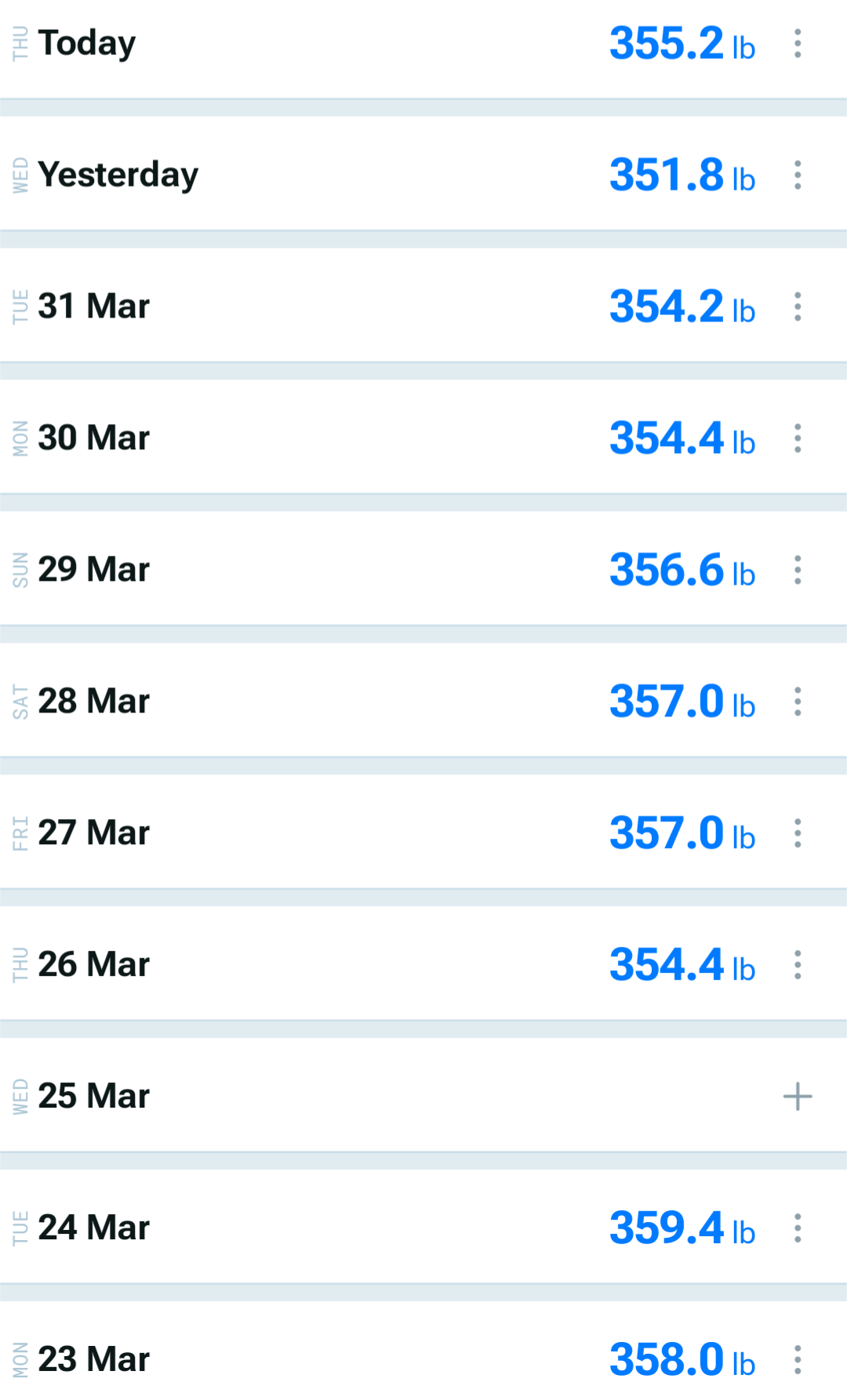This screenshot has width=847, height=1400.
Task: Open options for Yesterday's weight entry
Action: [x=798, y=175]
